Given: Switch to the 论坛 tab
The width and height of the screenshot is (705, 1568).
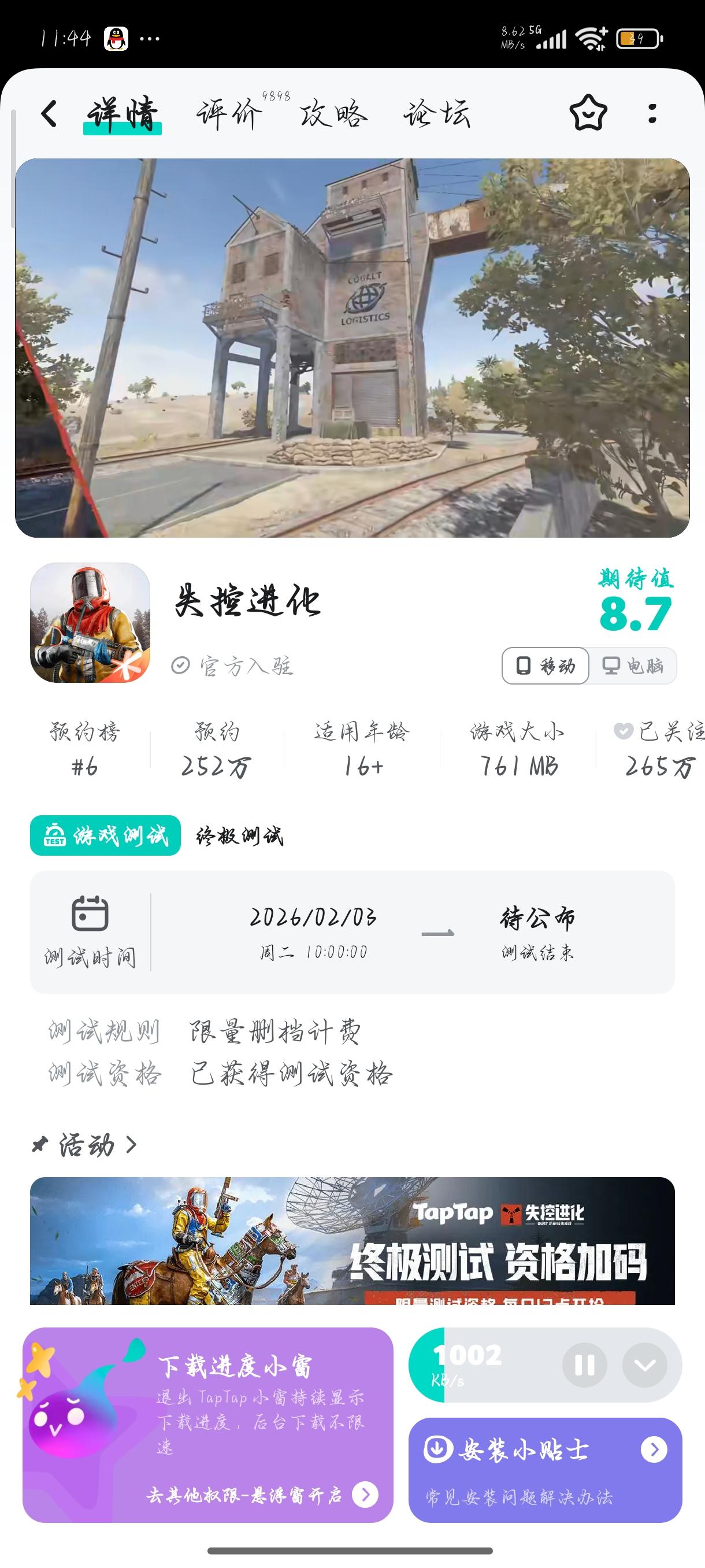Looking at the screenshot, I should click(437, 114).
